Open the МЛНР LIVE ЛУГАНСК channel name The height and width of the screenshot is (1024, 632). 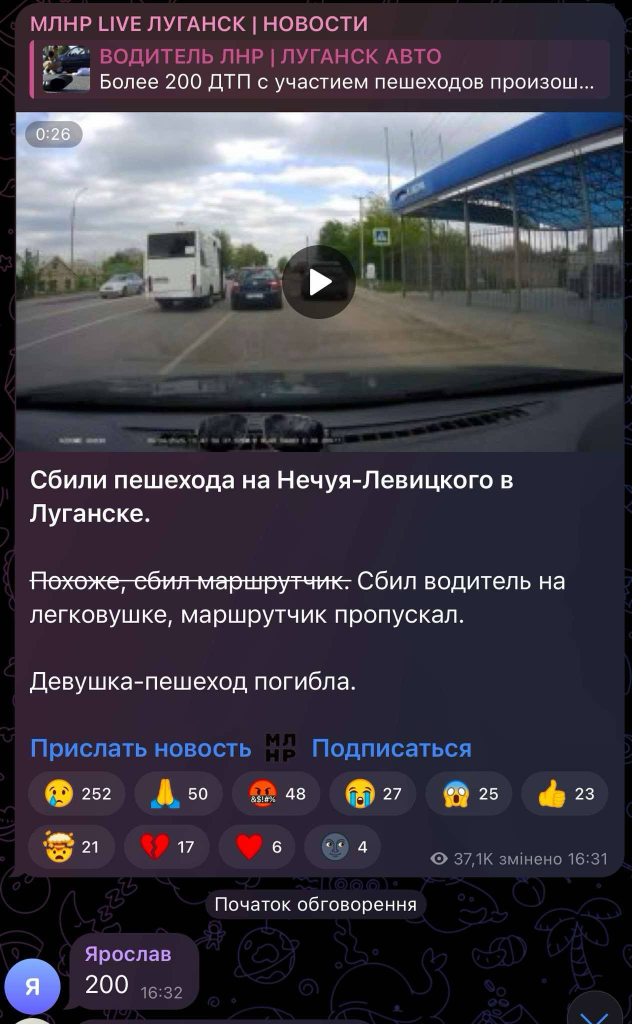[x=199, y=23]
